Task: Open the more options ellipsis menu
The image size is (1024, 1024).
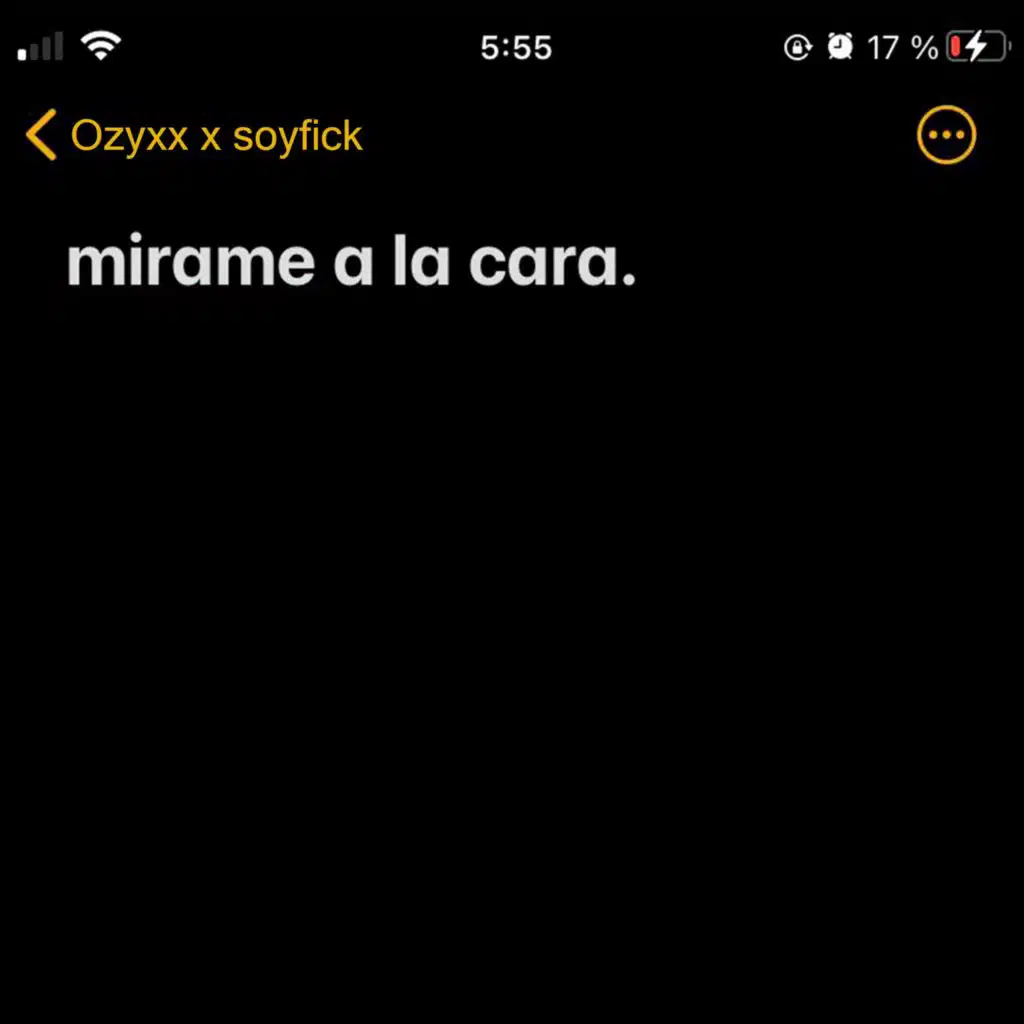Action: [946, 135]
